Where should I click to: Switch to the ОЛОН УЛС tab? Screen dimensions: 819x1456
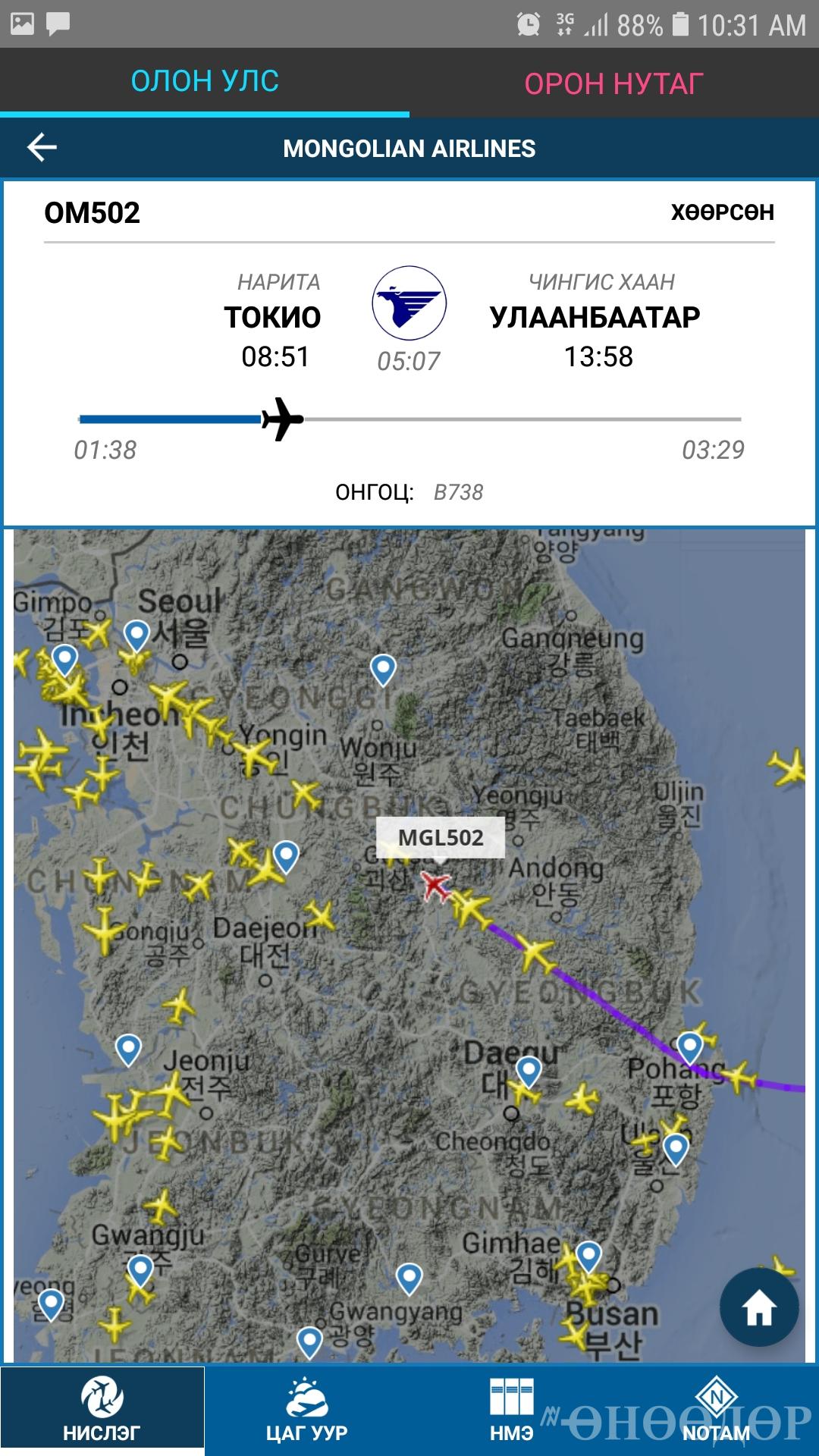click(205, 82)
